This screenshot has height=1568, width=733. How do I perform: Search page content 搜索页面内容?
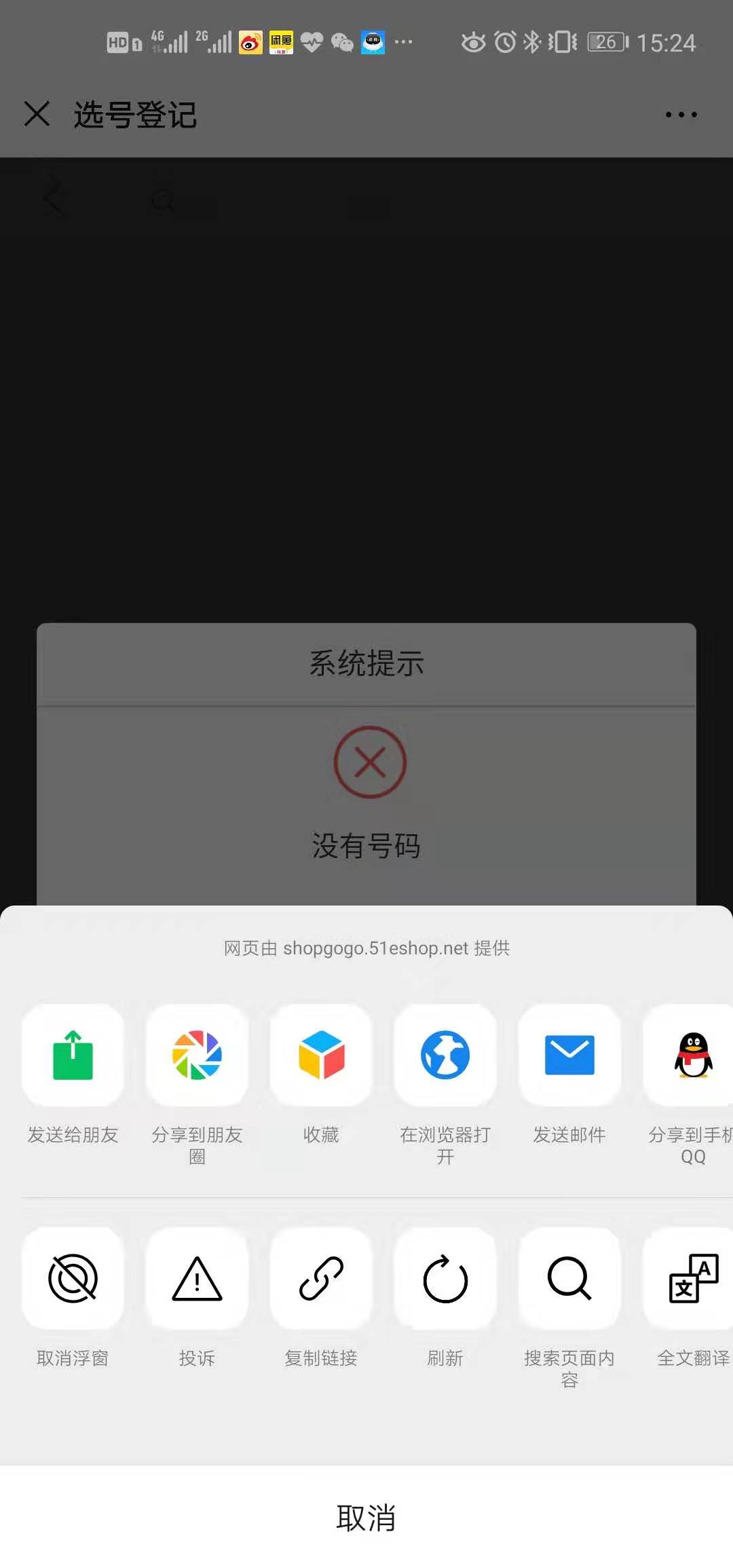(569, 1279)
